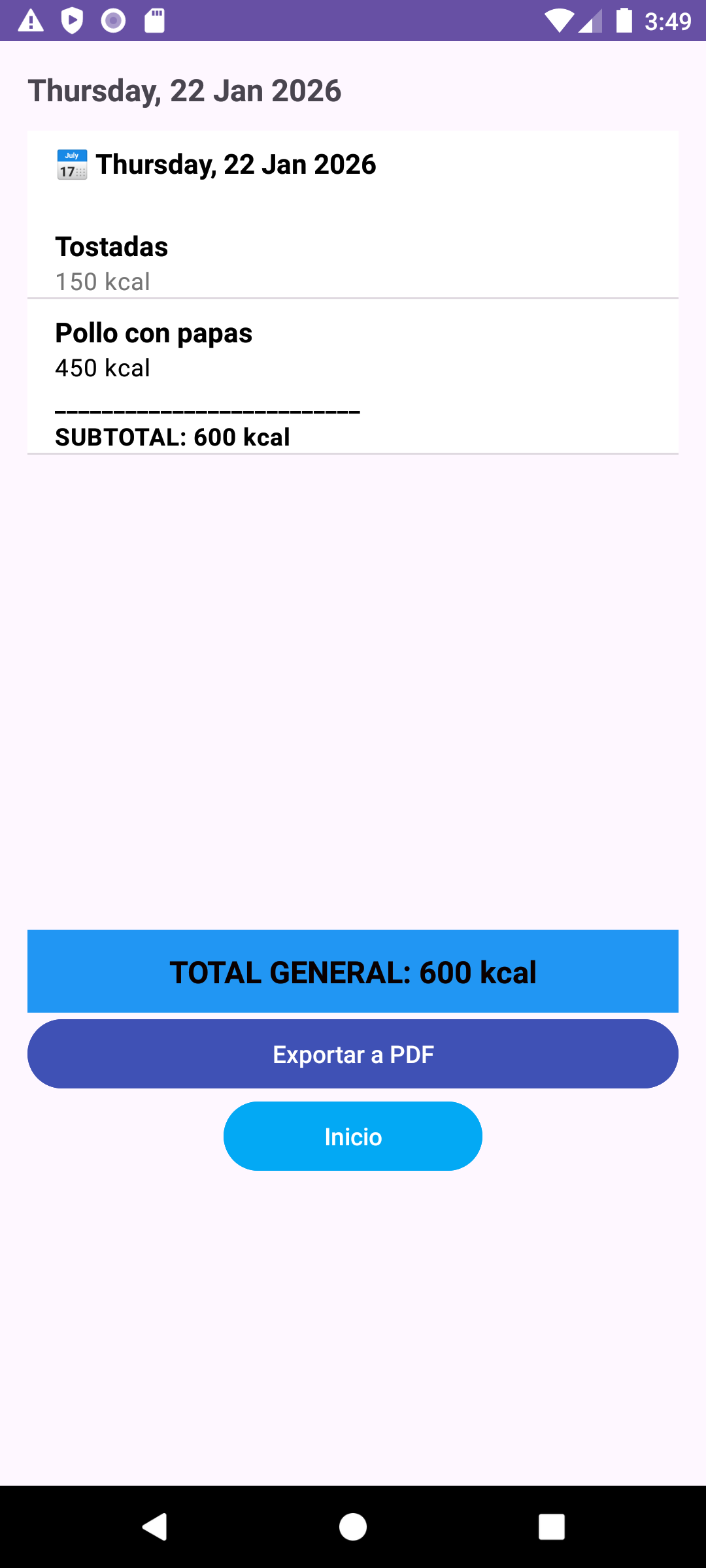This screenshot has width=706, height=1568.
Task: Go to Inicio screen
Action: coord(353,1136)
